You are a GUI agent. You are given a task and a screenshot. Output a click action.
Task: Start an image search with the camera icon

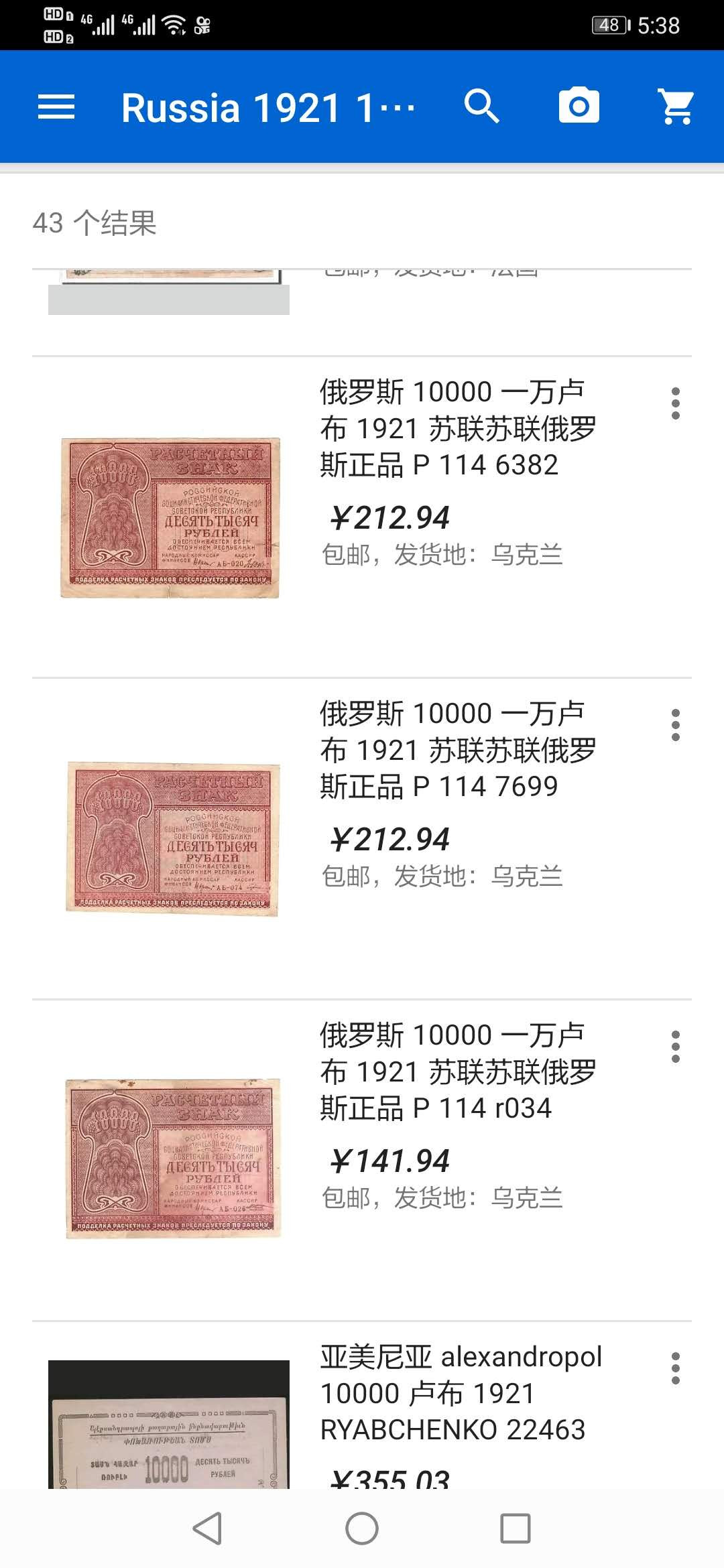(x=578, y=106)
